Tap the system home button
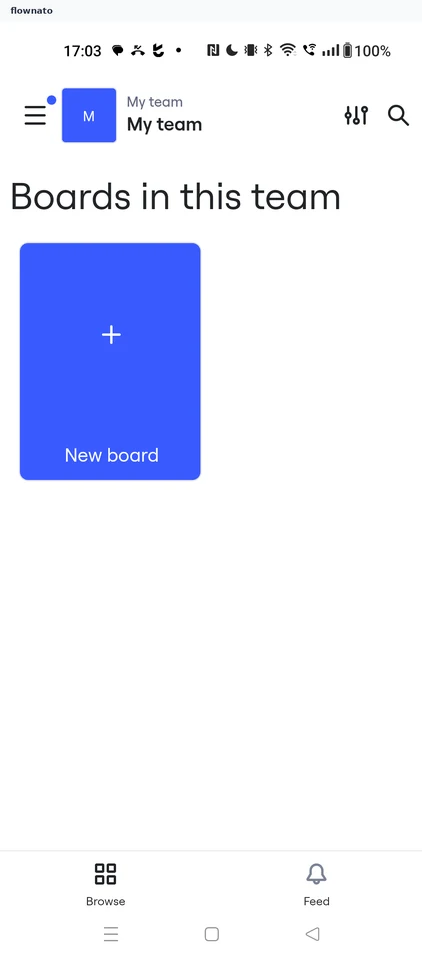 tap(211, 934)
